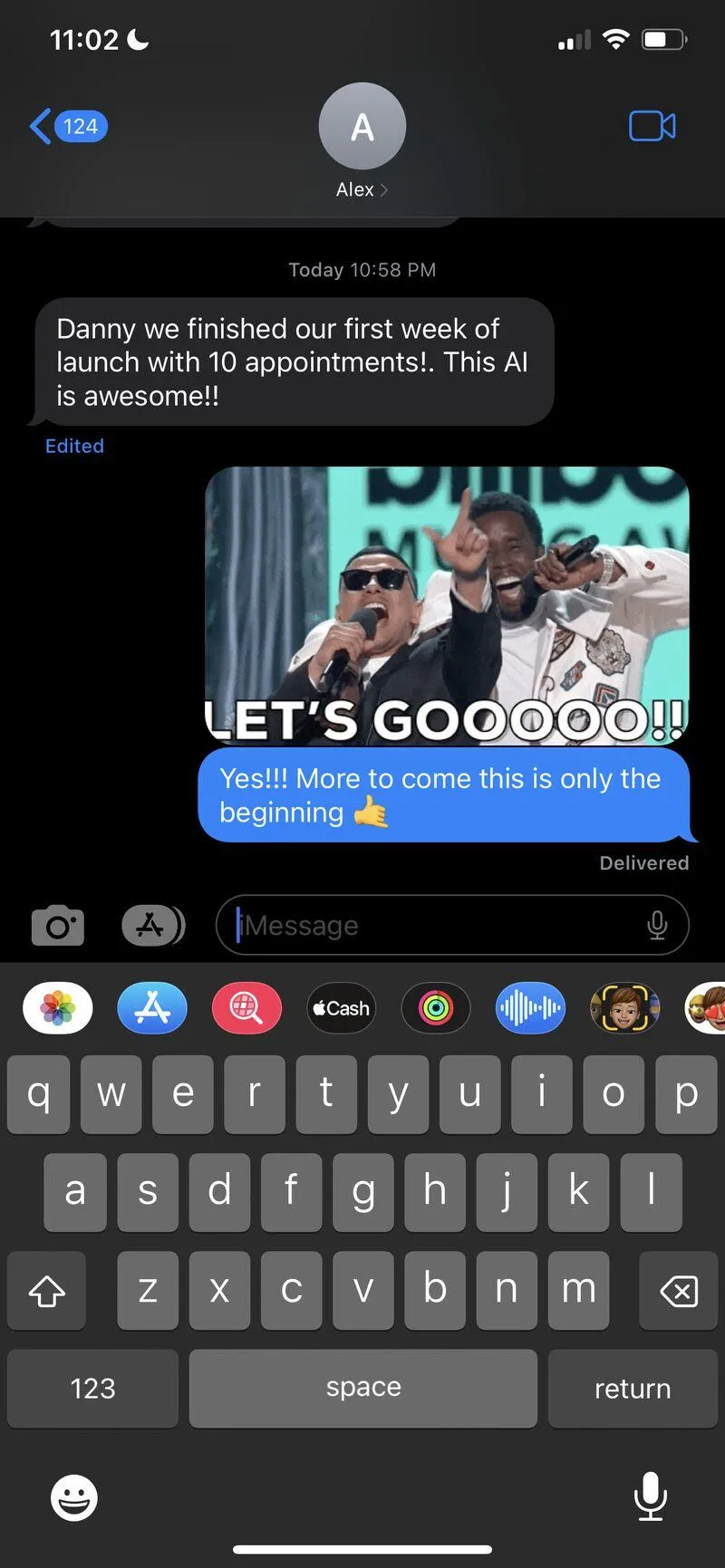Start keyboard dictation microphone
The image size is (725, 1568).
click(x=650, y=1496)
